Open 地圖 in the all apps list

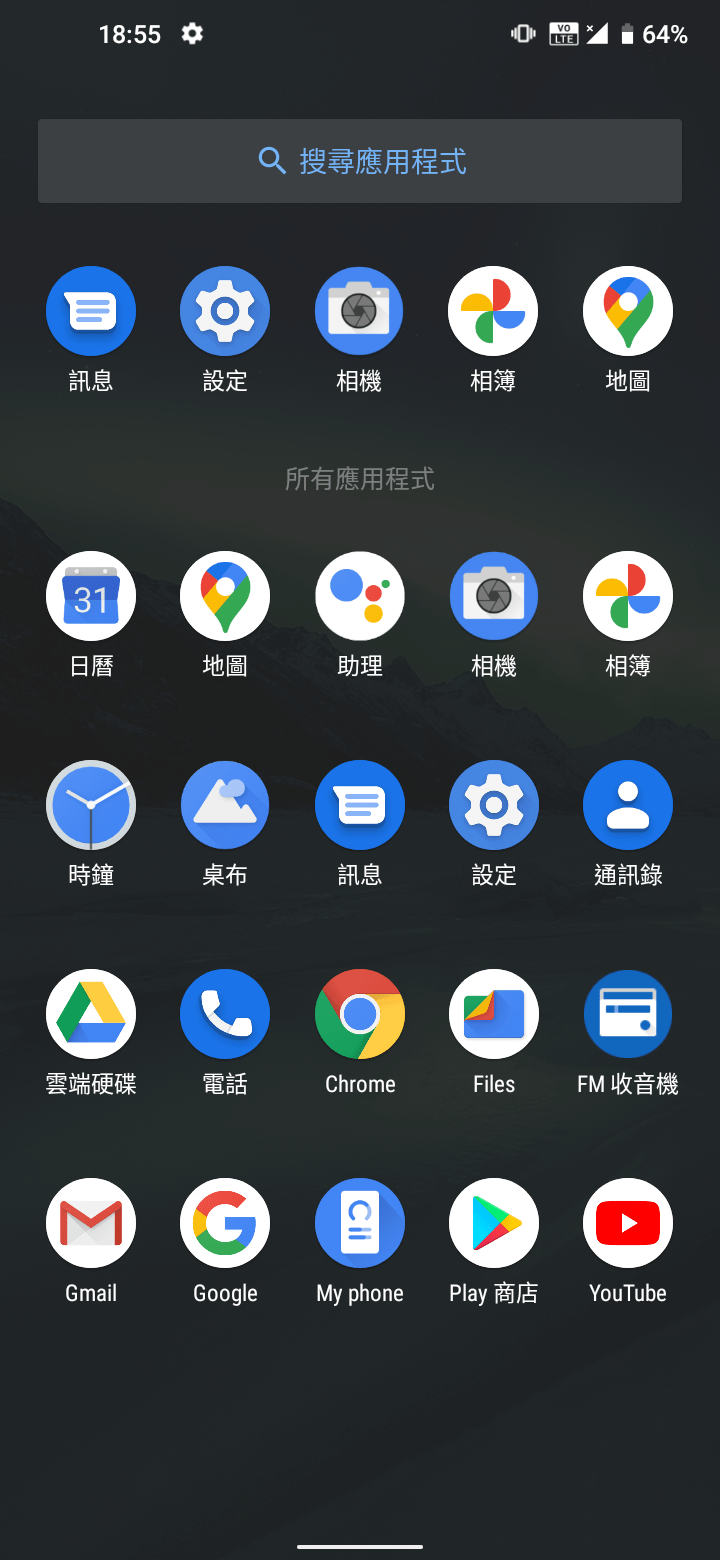click(225, 597)
